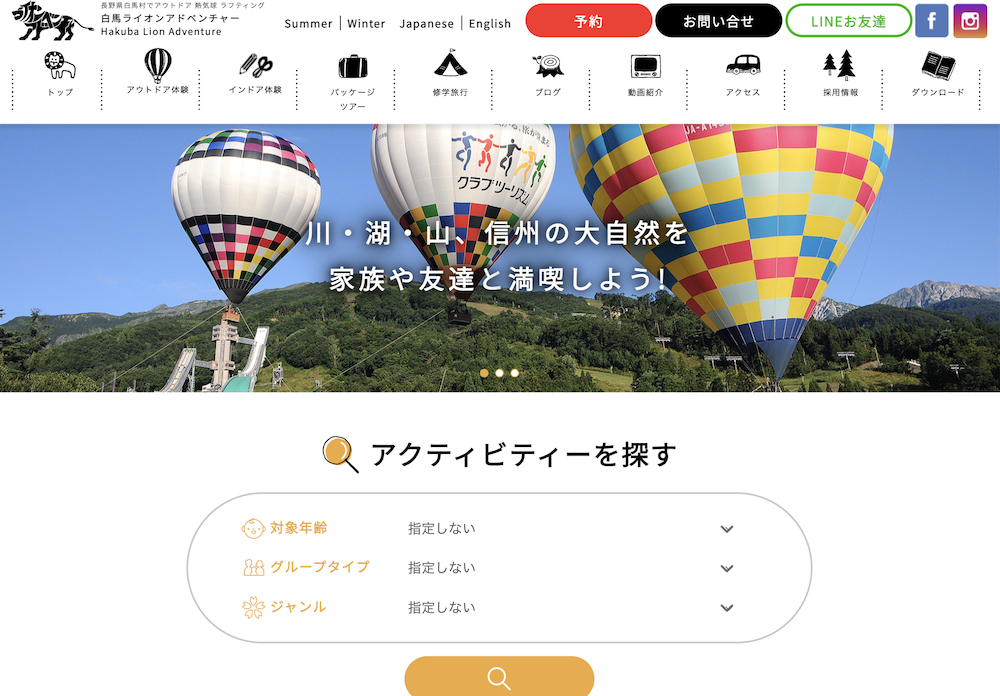Viewport: 1000px width, 696px height.
Task: Select Japanese language
Action: point(426,24)
